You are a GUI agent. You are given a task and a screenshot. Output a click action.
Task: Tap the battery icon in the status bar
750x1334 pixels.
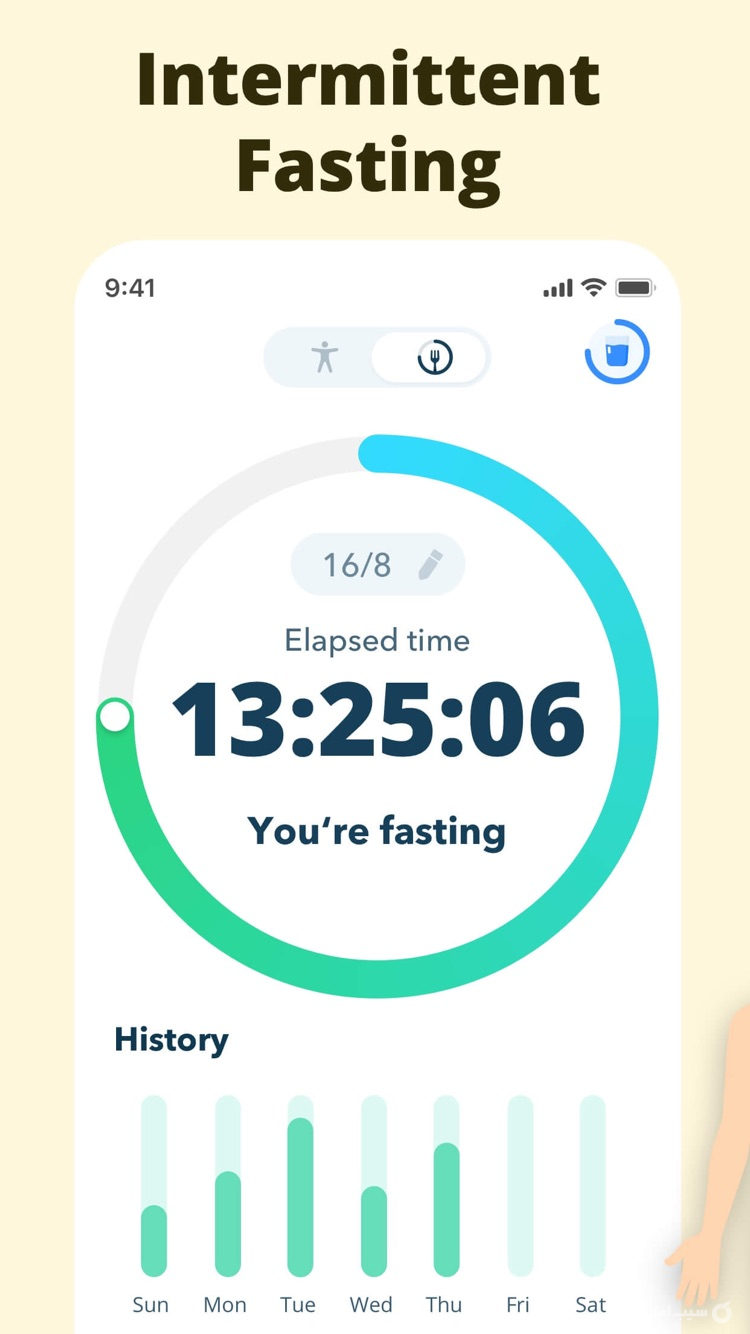(634, 288)
